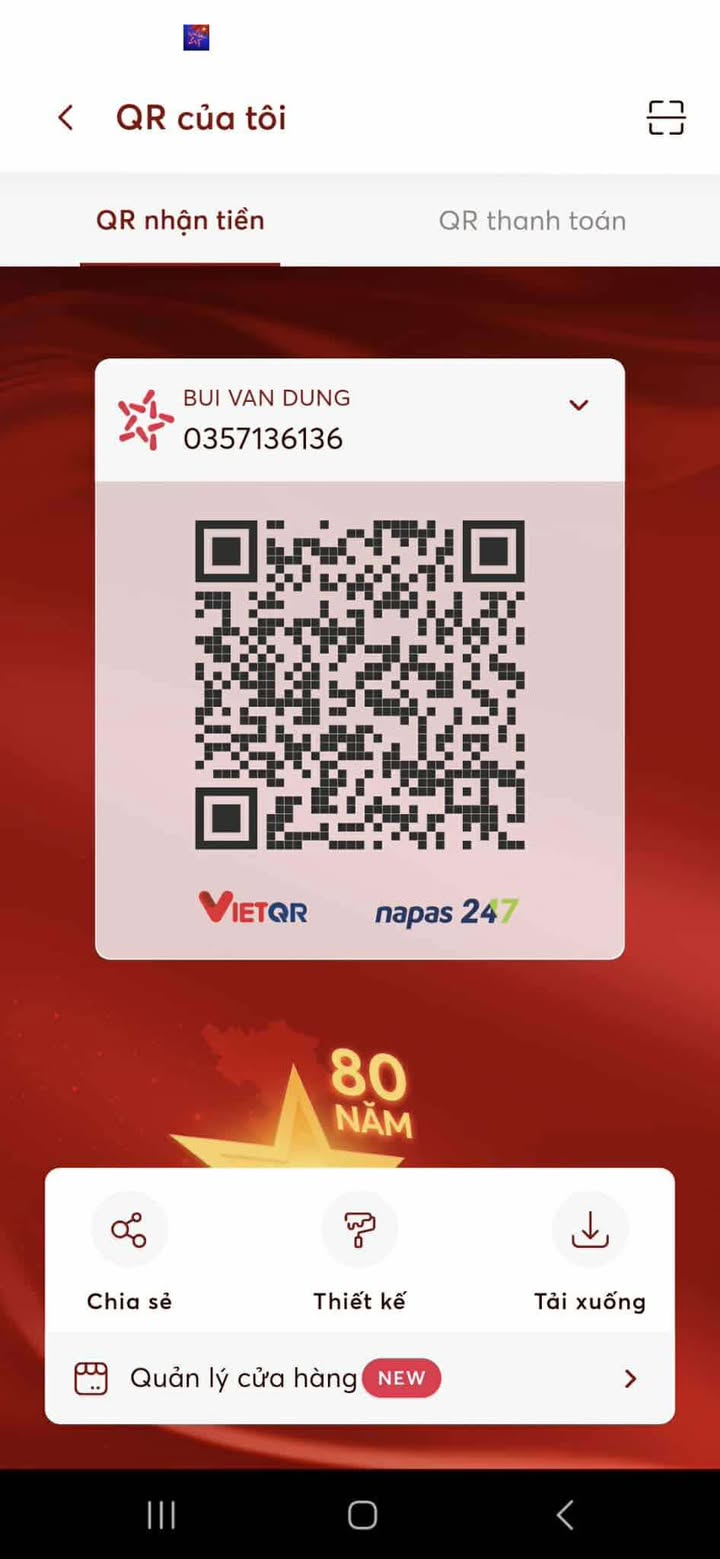Switch to the QR nhận tiền tab
720x1559 pixels.
180,220
